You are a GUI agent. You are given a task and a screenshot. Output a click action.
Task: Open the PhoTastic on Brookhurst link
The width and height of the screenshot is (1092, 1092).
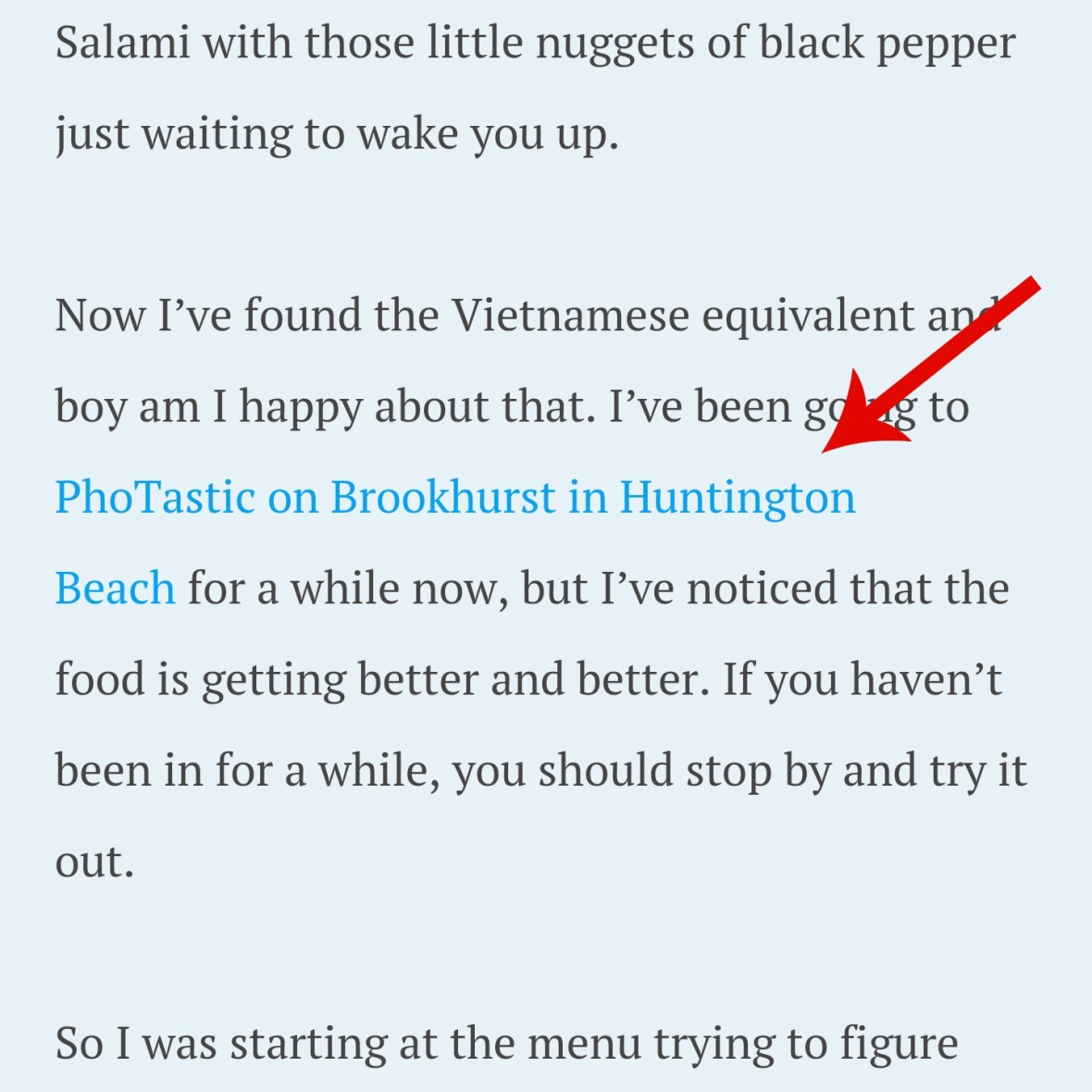coord(453,498)
